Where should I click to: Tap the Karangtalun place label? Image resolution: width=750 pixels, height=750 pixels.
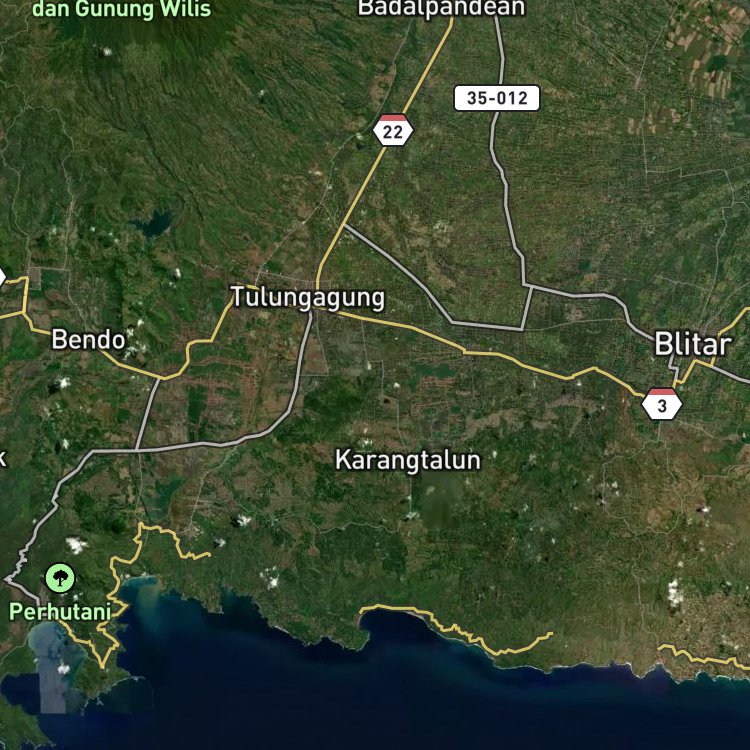(x=408, y=461)
